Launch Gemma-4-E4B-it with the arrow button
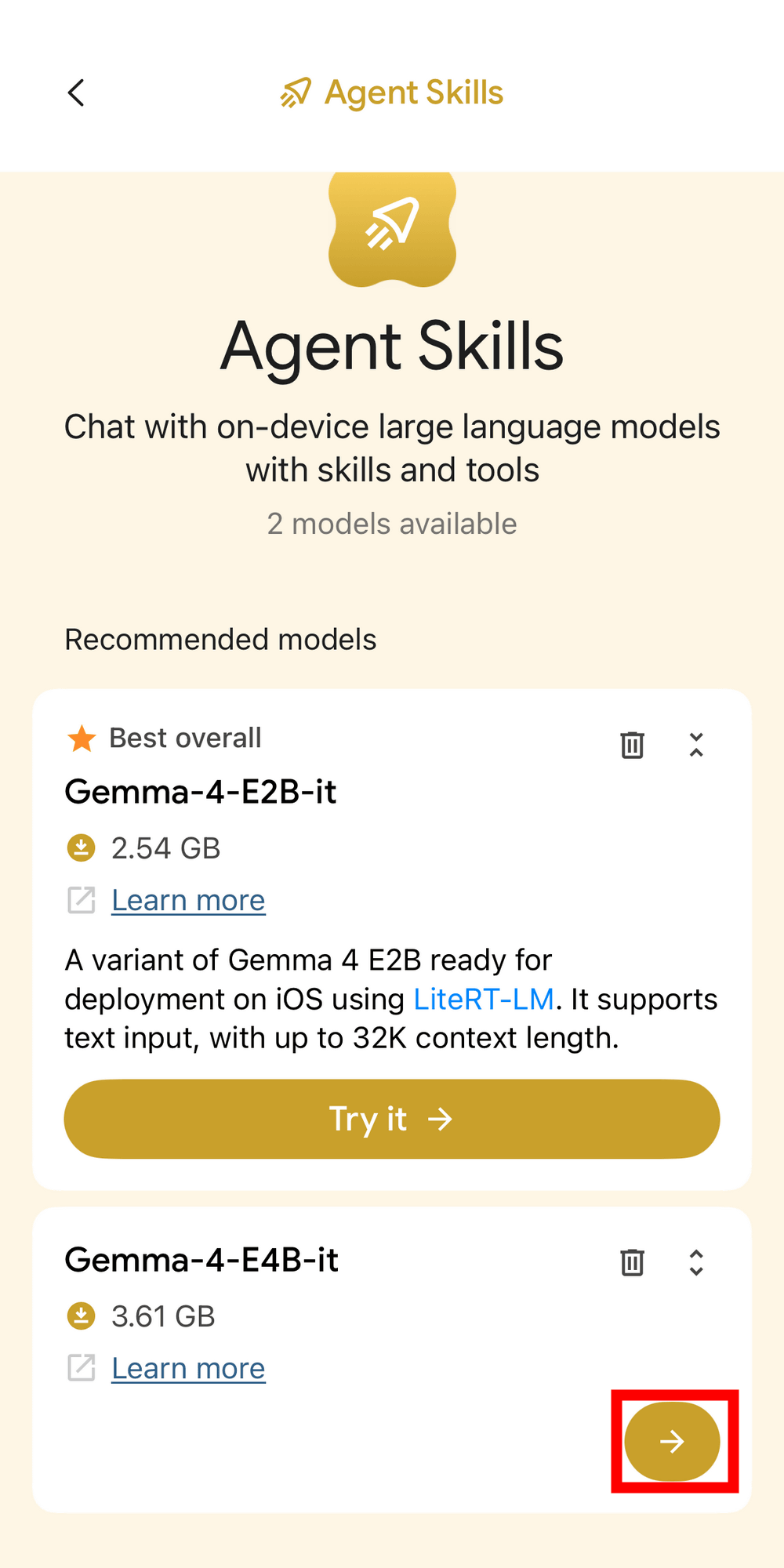The width and height of the screenshot is (784, 1568). (x=672, y=1441)
